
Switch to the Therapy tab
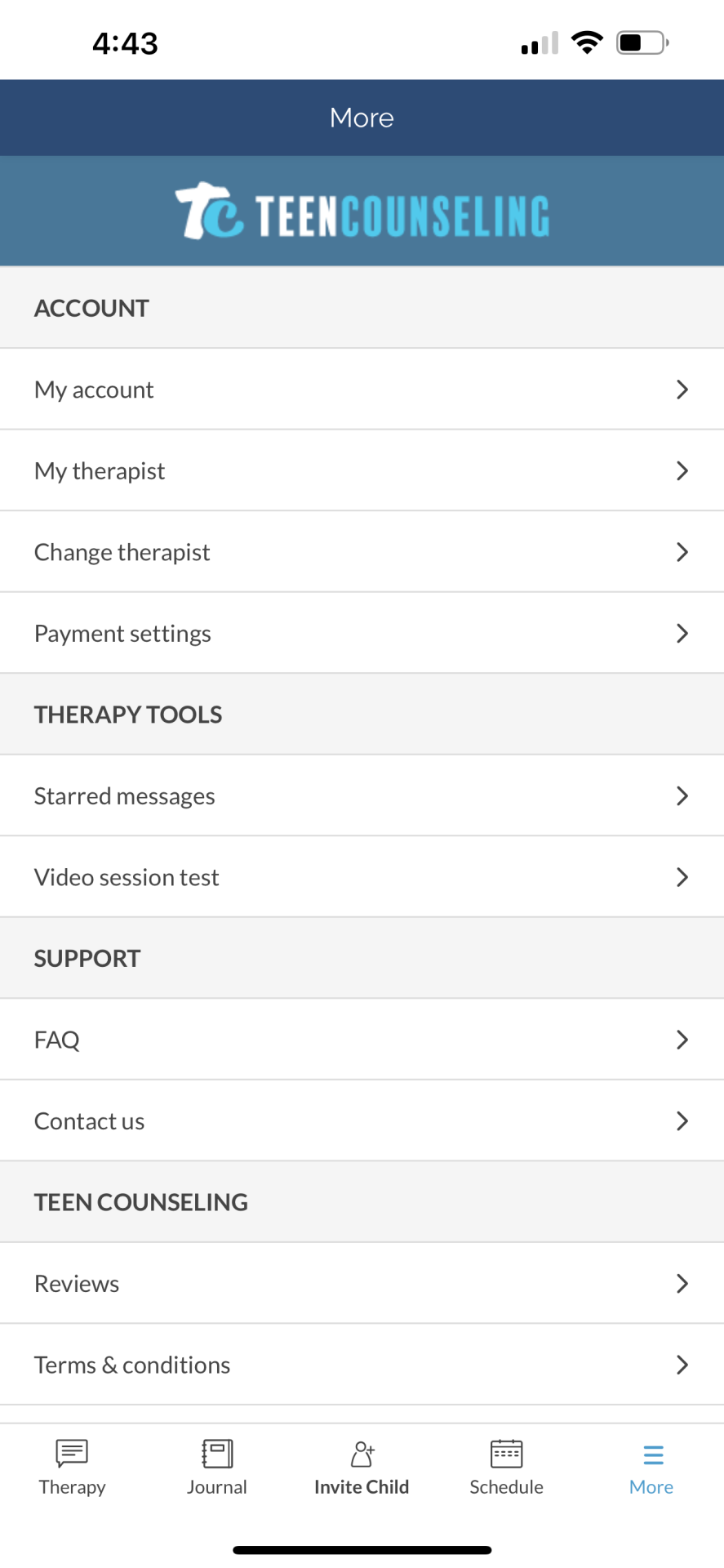[x=72, y=1468]
